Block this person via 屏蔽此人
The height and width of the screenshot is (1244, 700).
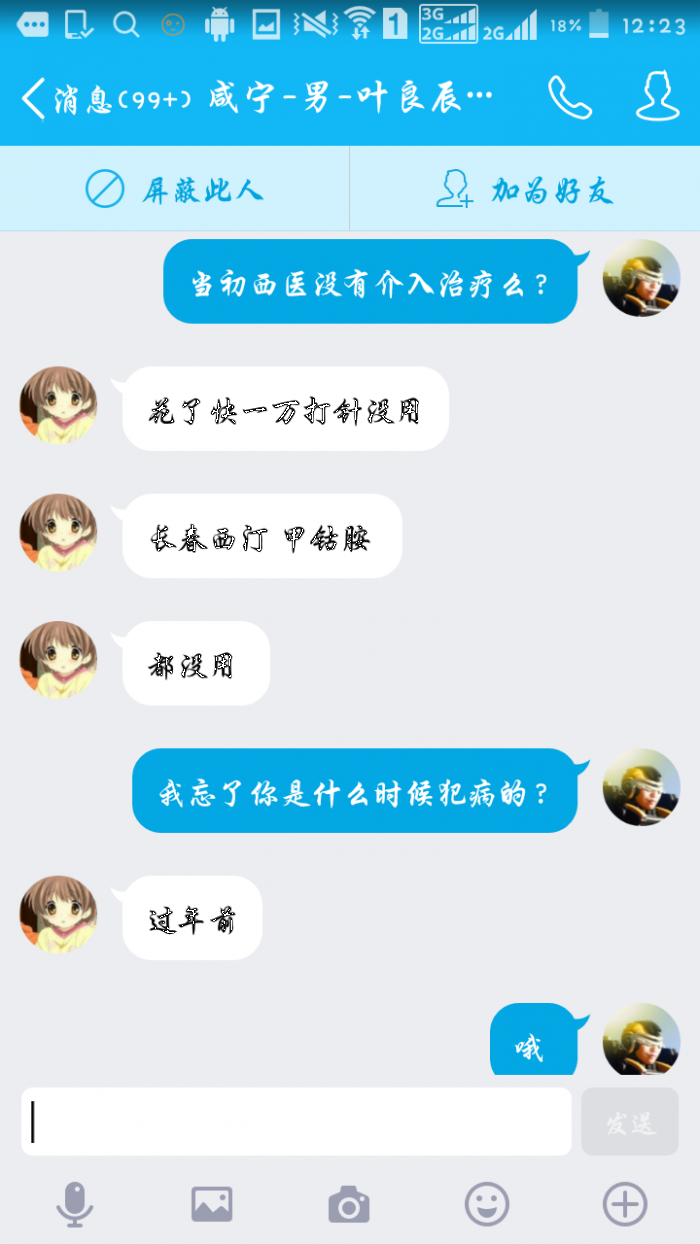(x=174, y=189)
